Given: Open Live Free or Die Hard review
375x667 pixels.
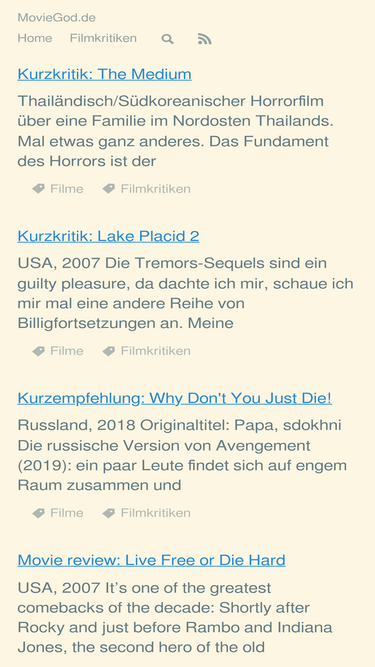Looking at the screenshot, I should 151,560.
